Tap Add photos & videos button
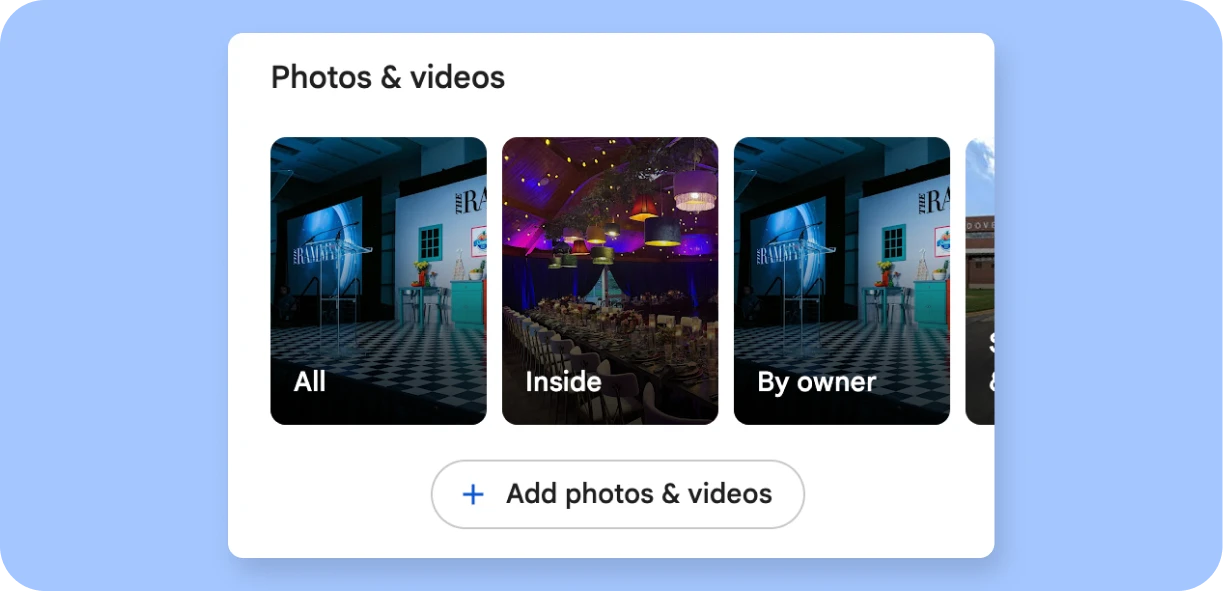This screenshot has height=591, width=1223. click(617, 494)
